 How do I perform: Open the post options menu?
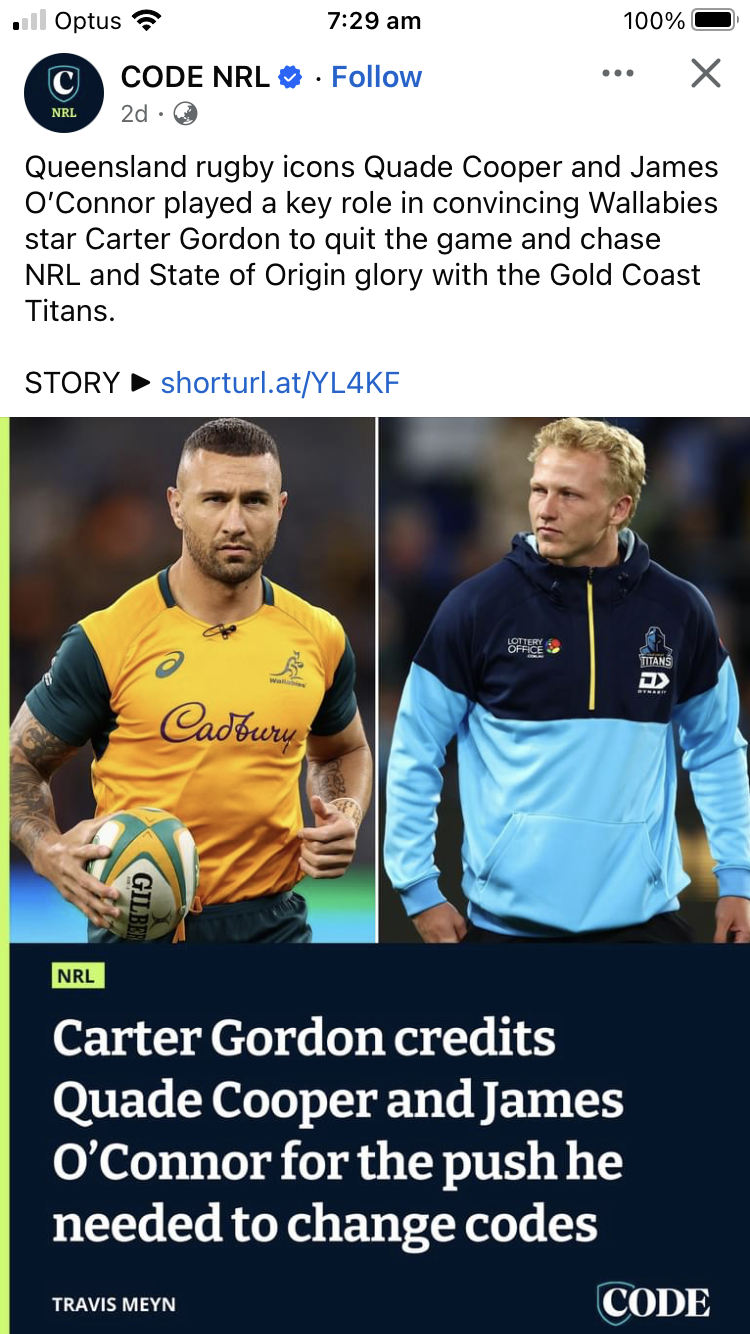617,73
